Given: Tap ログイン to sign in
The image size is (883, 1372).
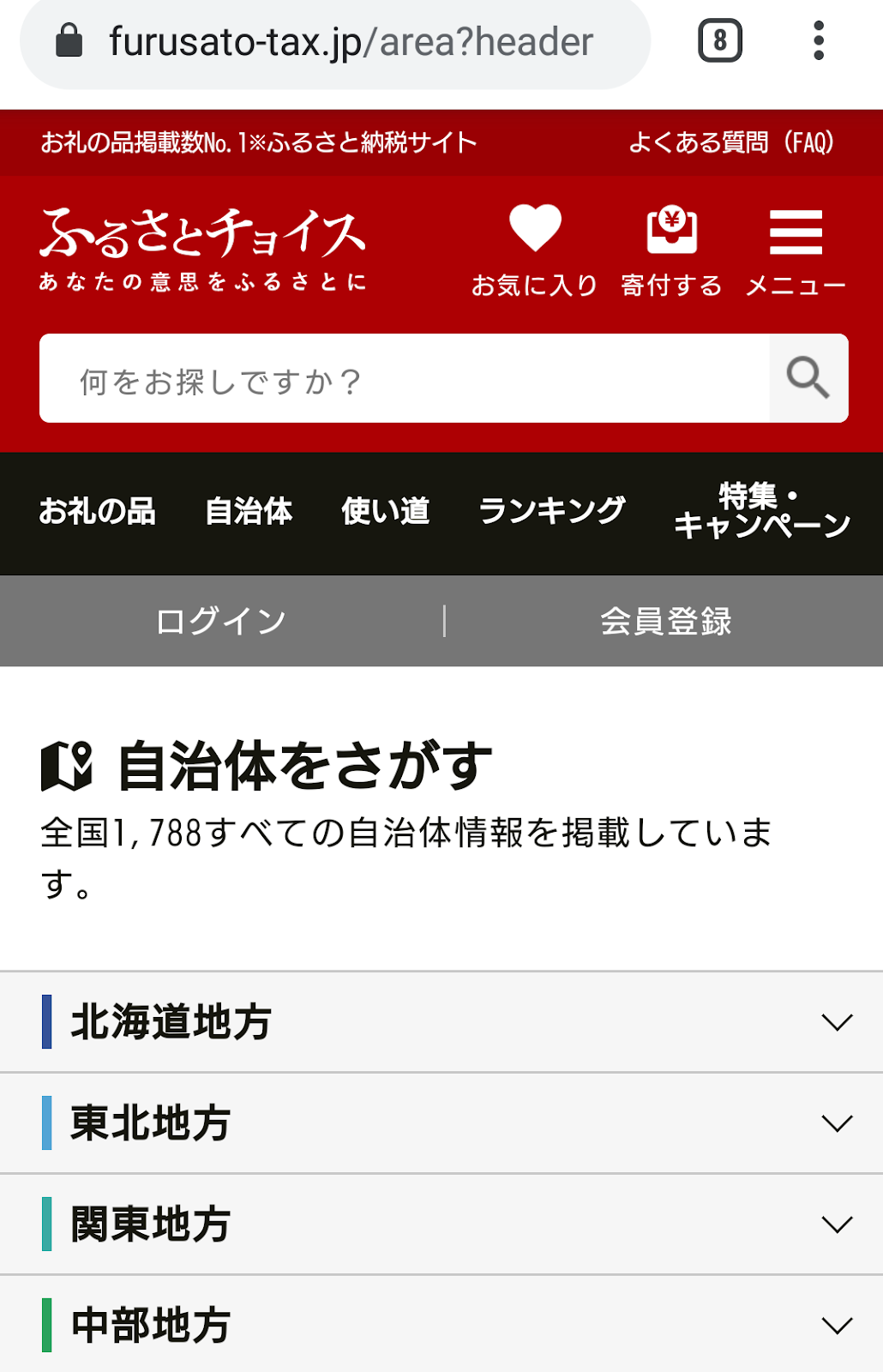Looking at the screenshot, I should 221,621.
